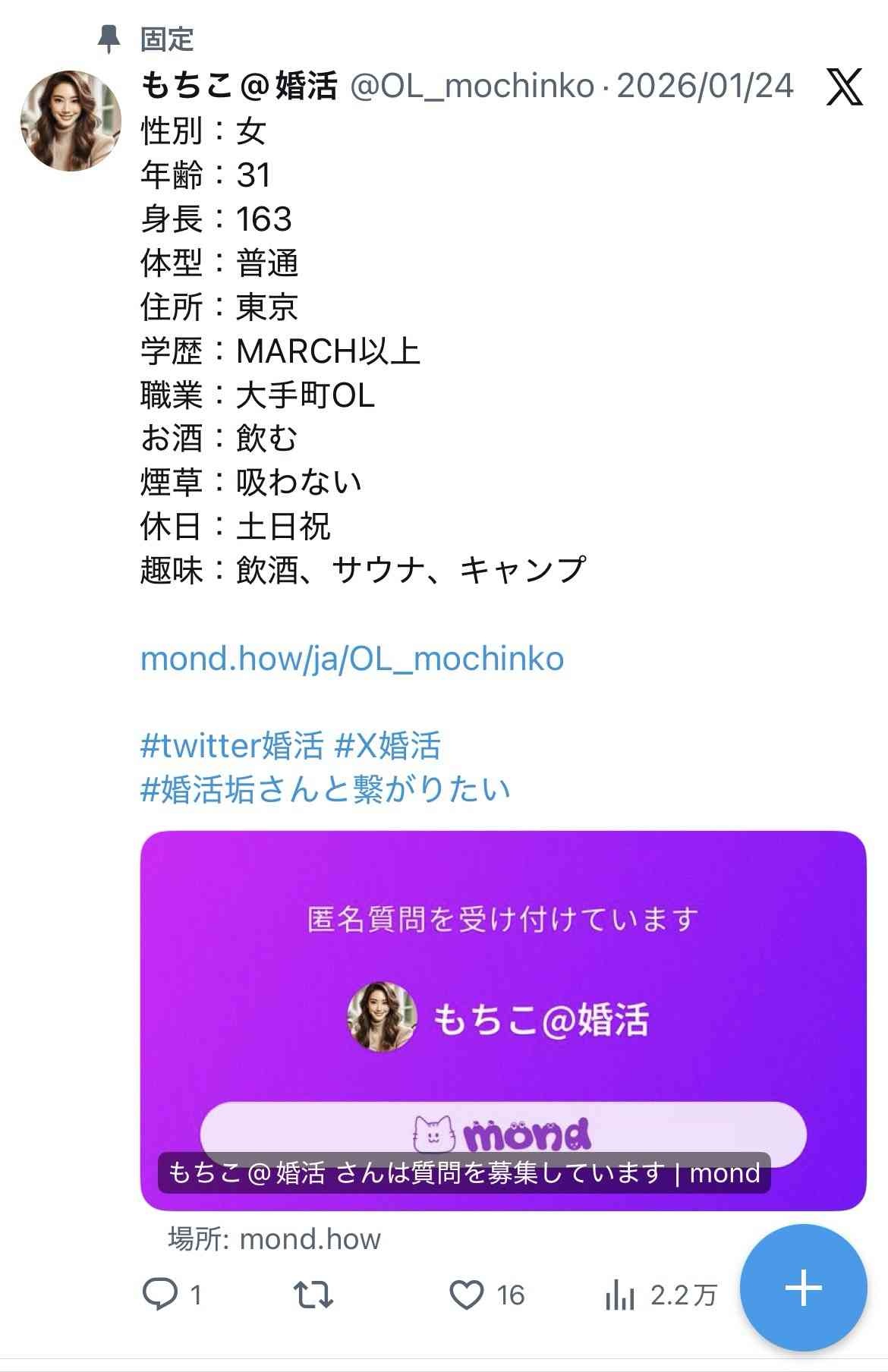The width and height of the screenshot is (888, 1372).
Task: Like もちこ's pinned post
Action: 467,1295
